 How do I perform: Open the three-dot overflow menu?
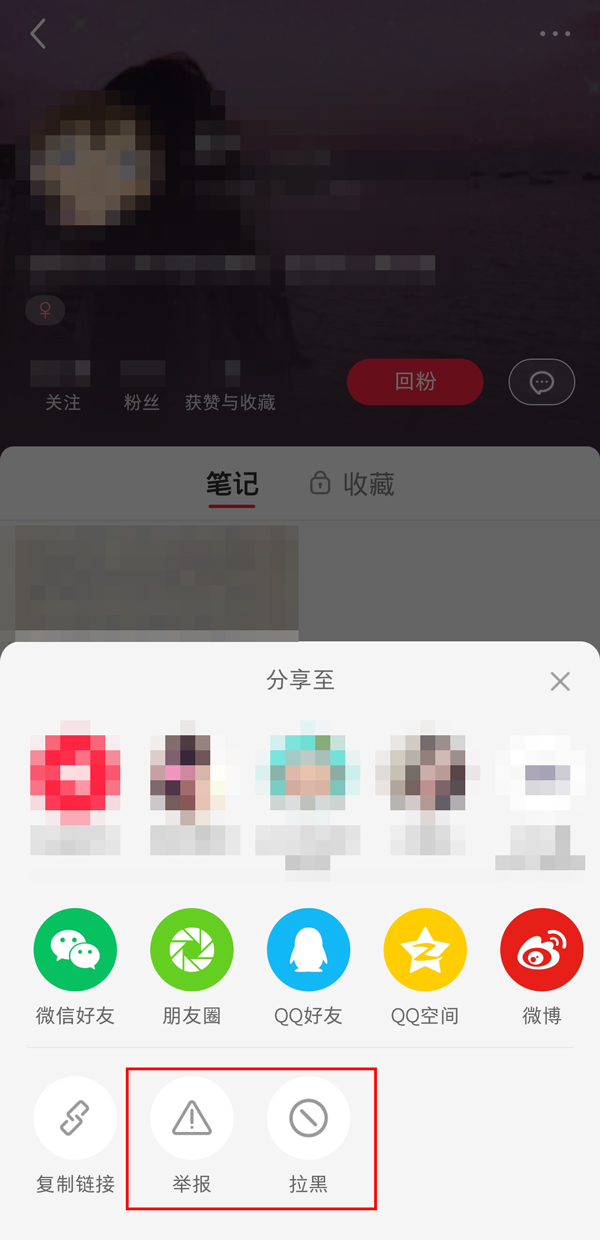point(555,34)
